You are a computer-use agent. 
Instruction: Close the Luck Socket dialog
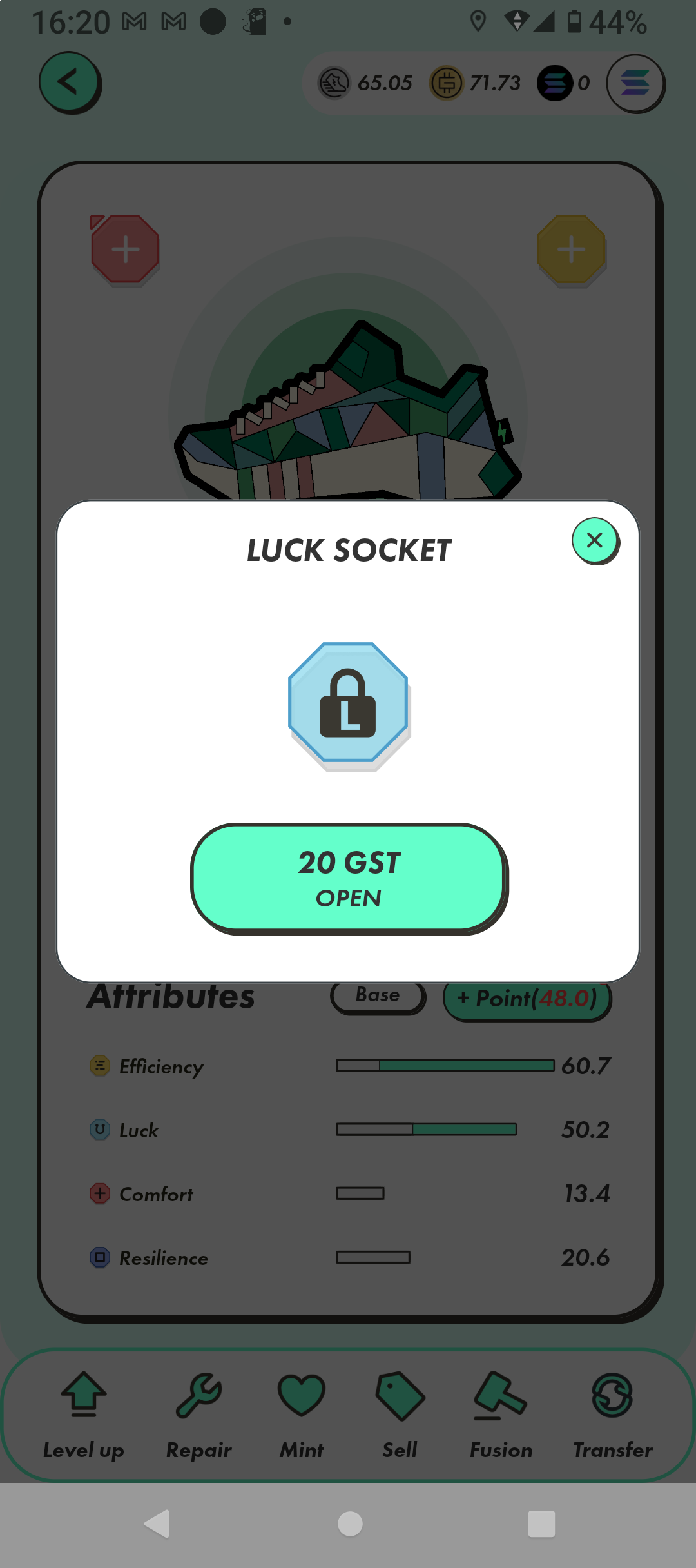pyautogui.click(x=595, y=540)
